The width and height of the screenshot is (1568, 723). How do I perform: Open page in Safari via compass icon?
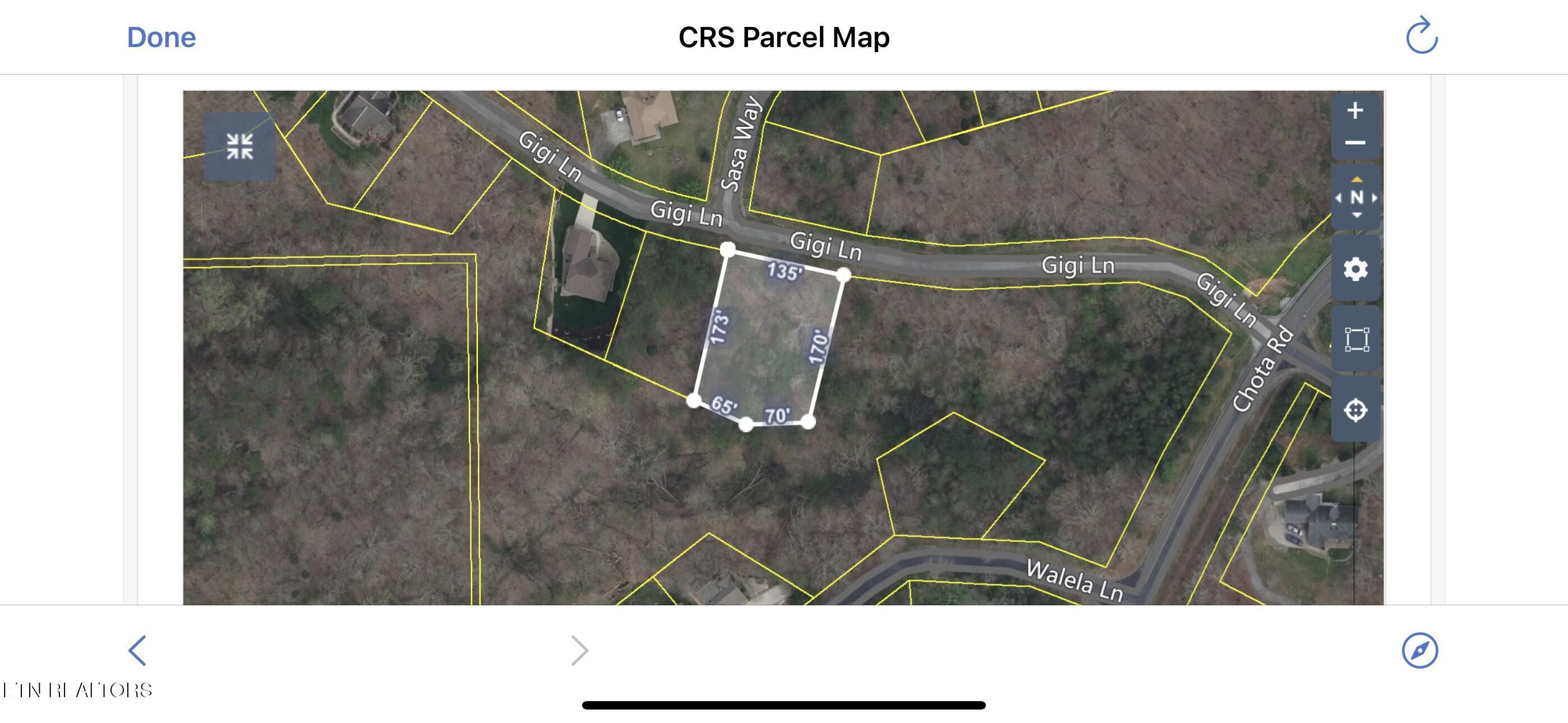pos(1419,651)
